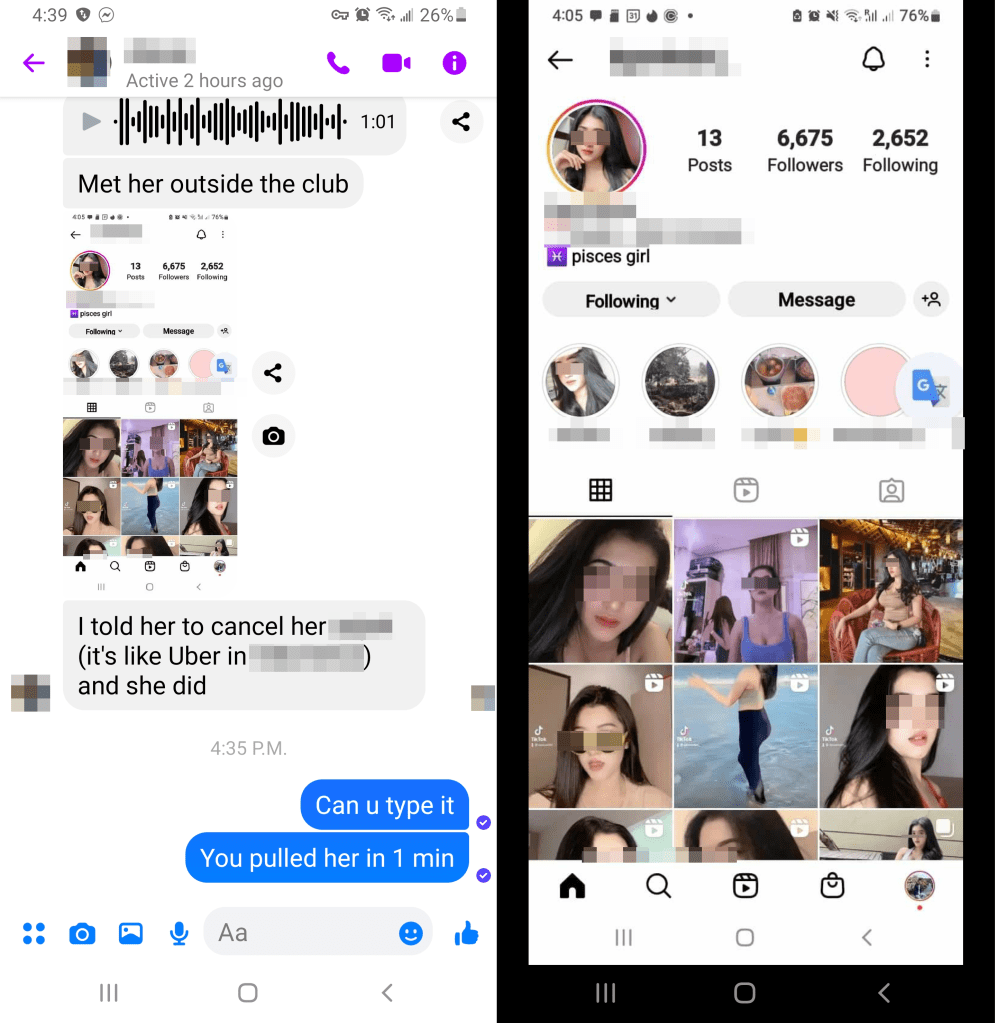The width and height of the screenshot is (997, 1023).
Task: Play the 1:01 voice message
Action: 91,122
